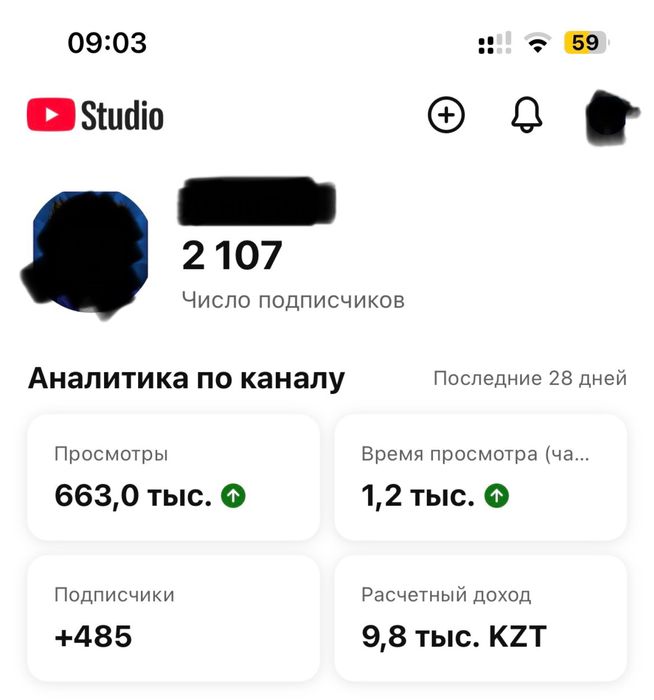Image resolution: width=654 pixels, height=700 pixels.
Task: Open the Расчетный доход card
Action: pyautogui.click(x=480, y=617)
